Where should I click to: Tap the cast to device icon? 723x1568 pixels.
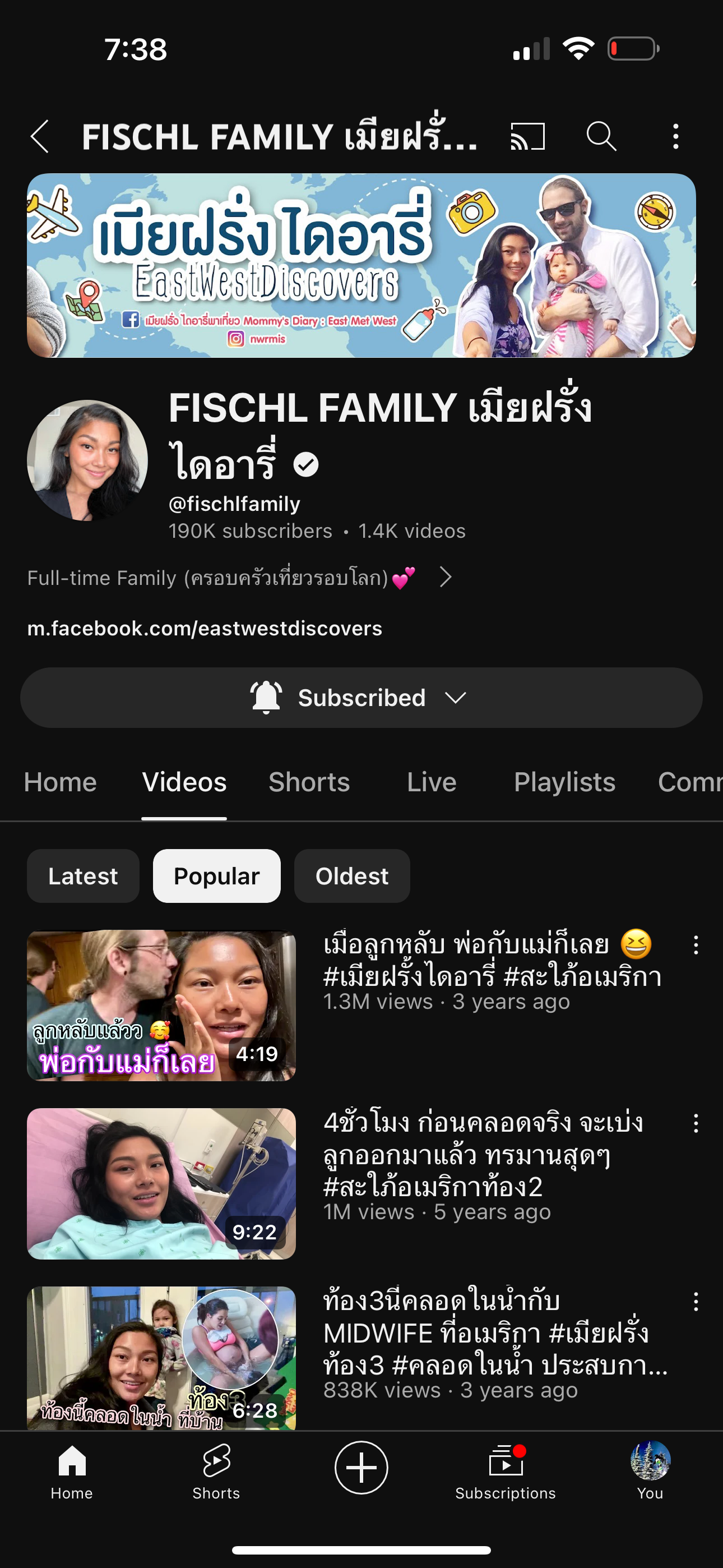coord(527,136)
